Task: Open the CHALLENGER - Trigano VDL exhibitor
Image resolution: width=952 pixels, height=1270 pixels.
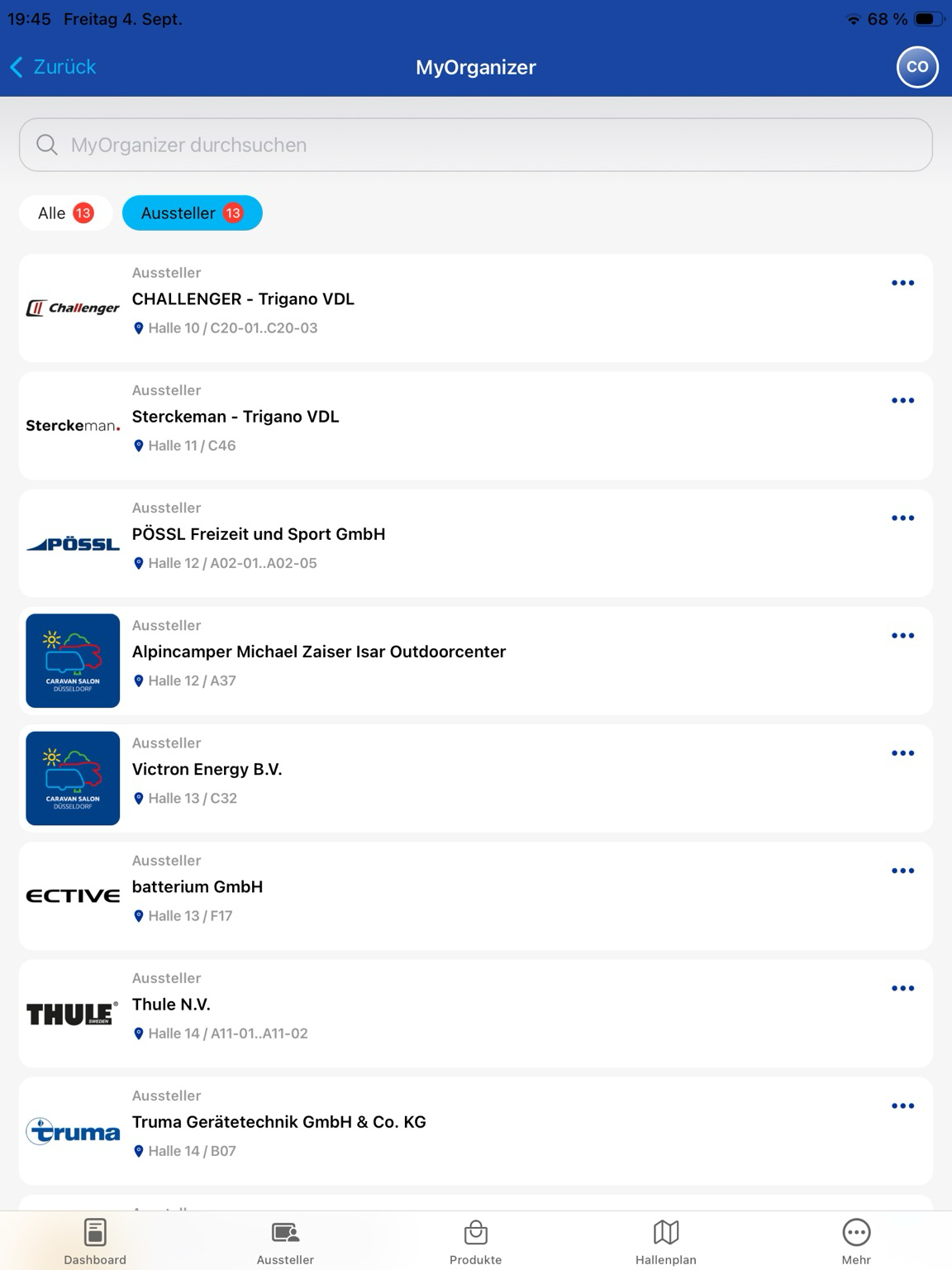Action: (476, 308)
